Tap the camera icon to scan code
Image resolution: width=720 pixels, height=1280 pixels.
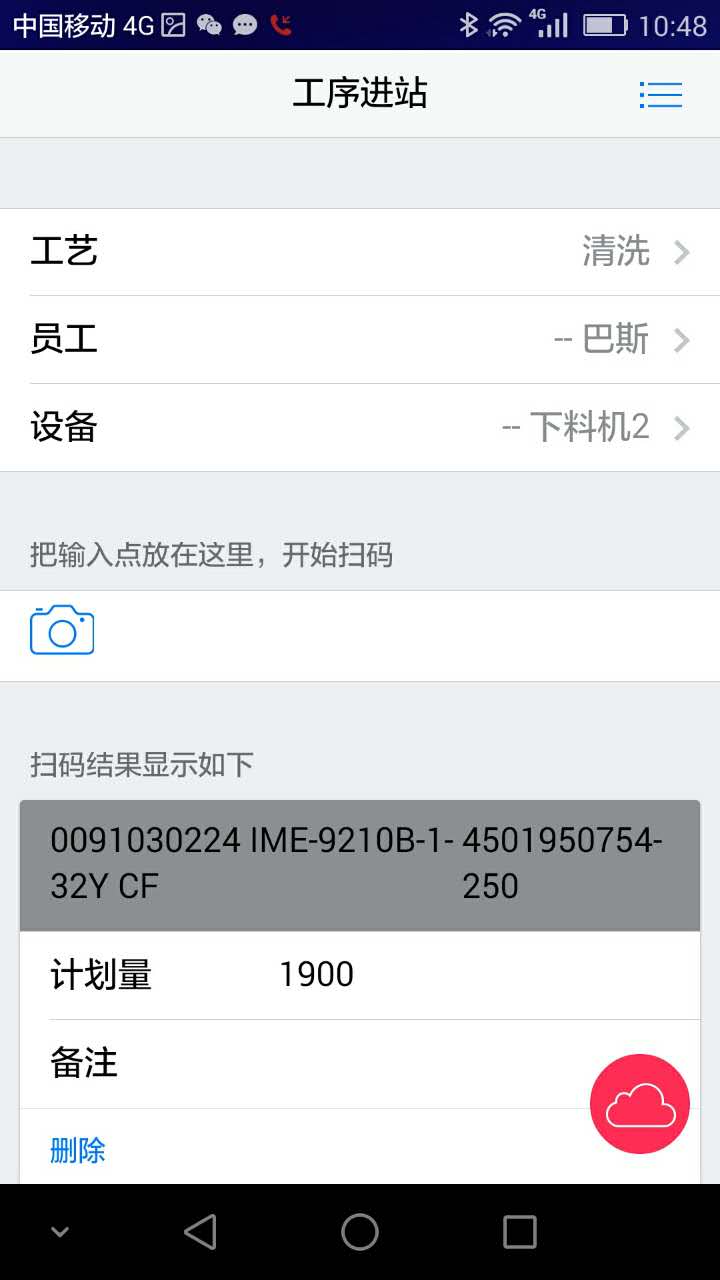coord(62,630)
